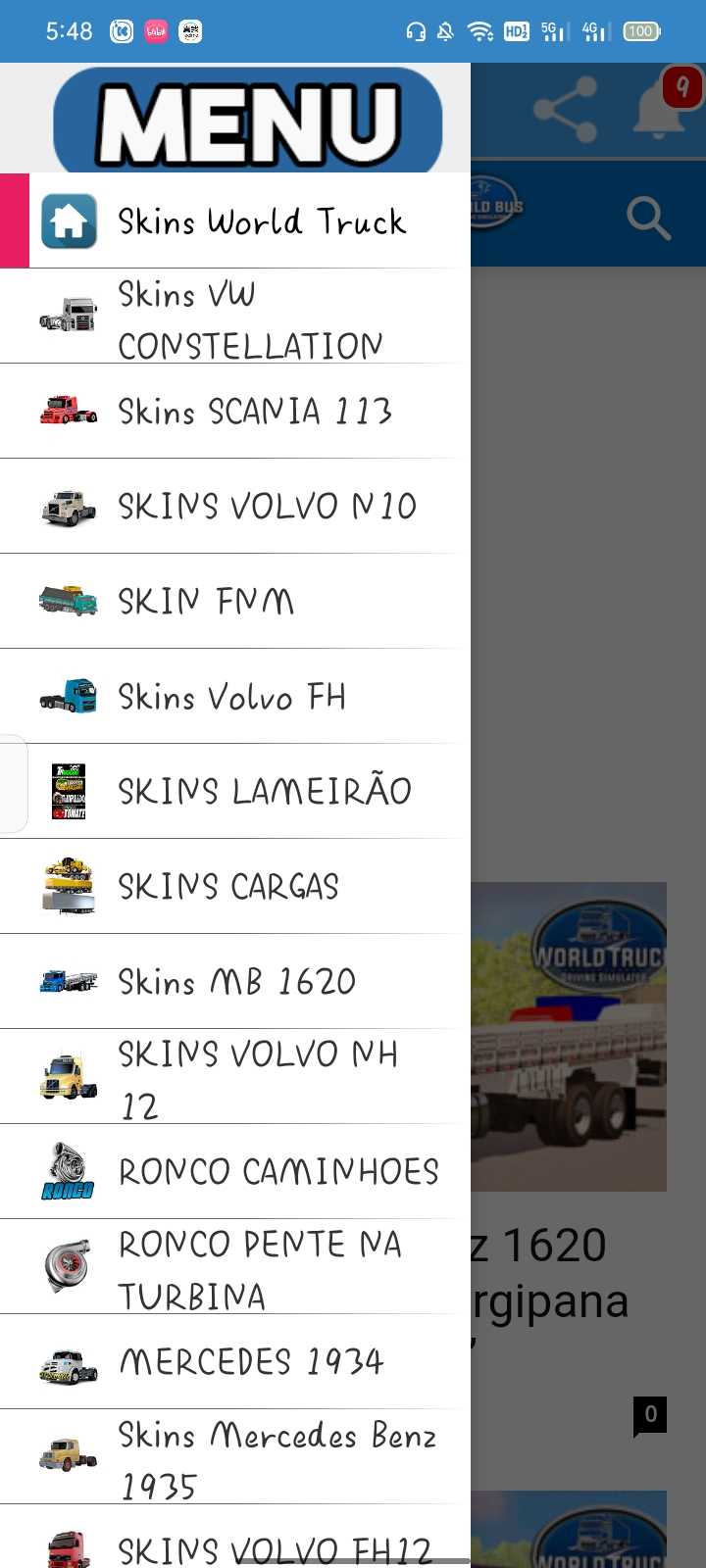Open Skins SCANIA 113 category
The width and height of the screenshot is (706, 1568).
(x=235, y=412)
